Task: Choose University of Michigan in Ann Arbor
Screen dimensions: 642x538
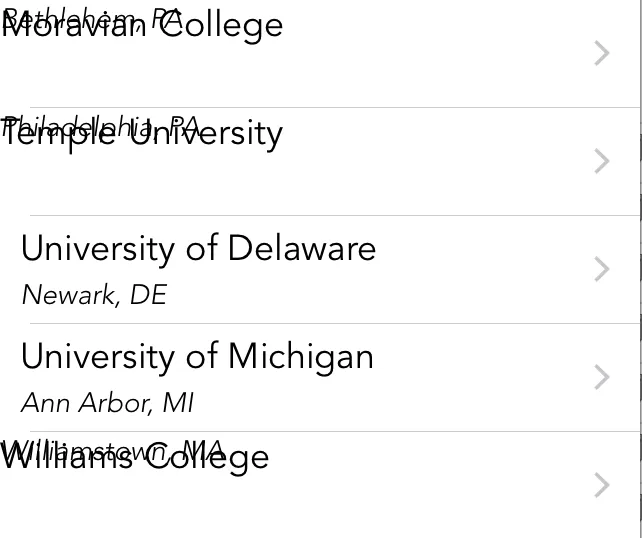Action: click(x=300, y=377)
